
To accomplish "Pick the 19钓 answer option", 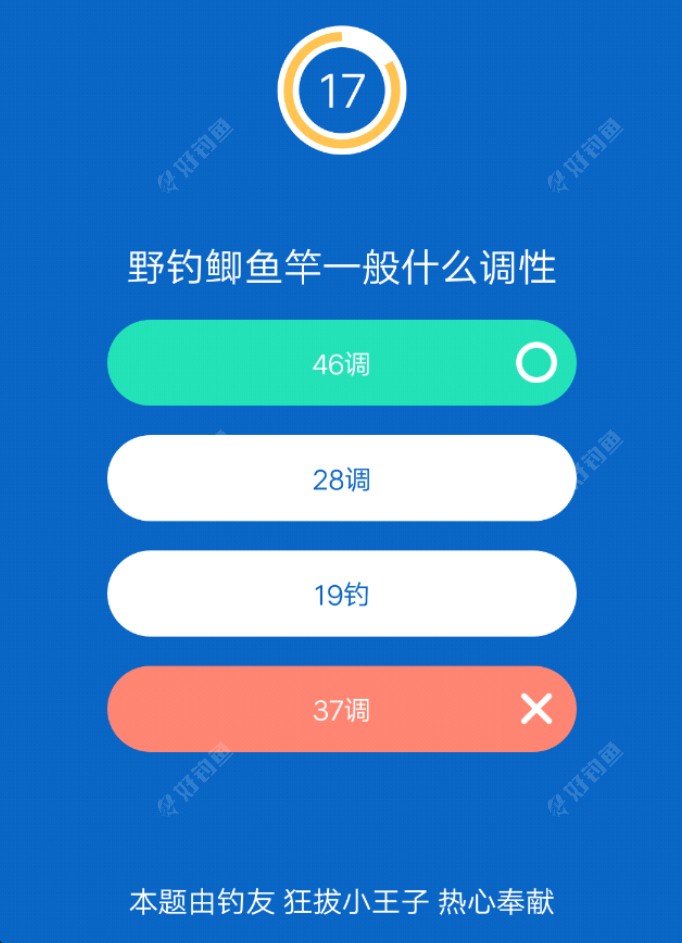I will pyautogui.click(x=341, y=595).
